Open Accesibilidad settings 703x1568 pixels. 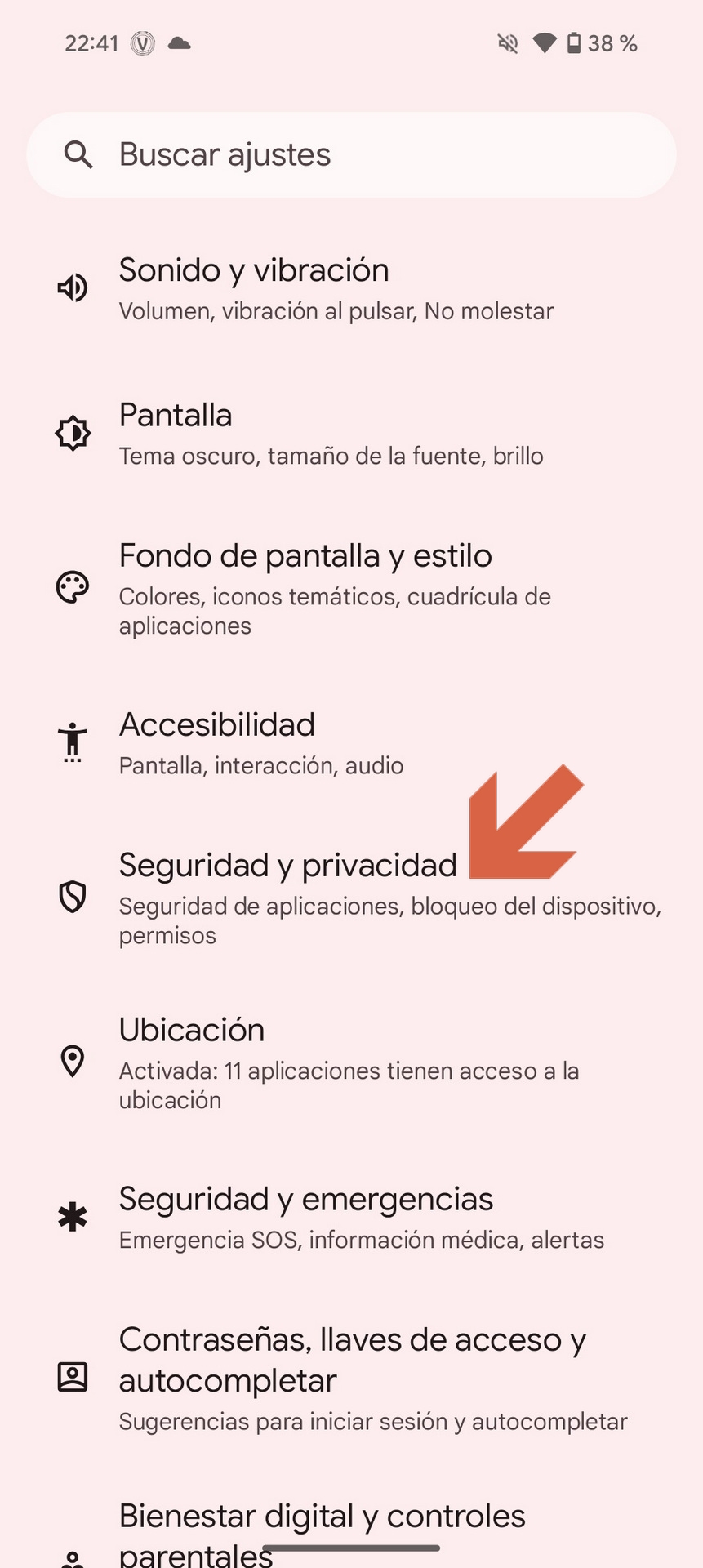pos(351,742)
